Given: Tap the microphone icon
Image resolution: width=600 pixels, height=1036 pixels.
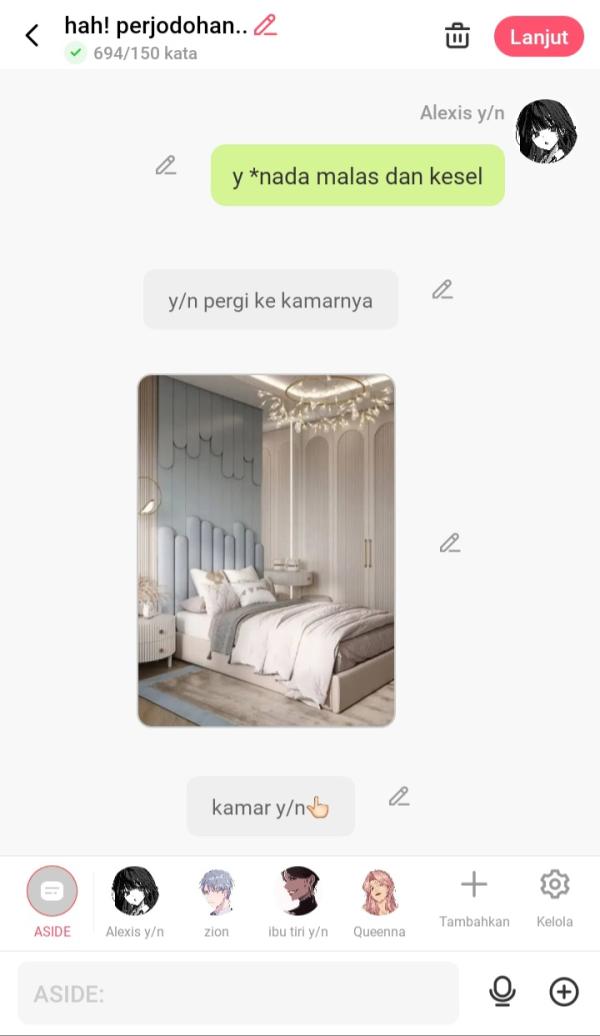Looking at the screenshot, I should pyautogui.click(x=502, y=992).
